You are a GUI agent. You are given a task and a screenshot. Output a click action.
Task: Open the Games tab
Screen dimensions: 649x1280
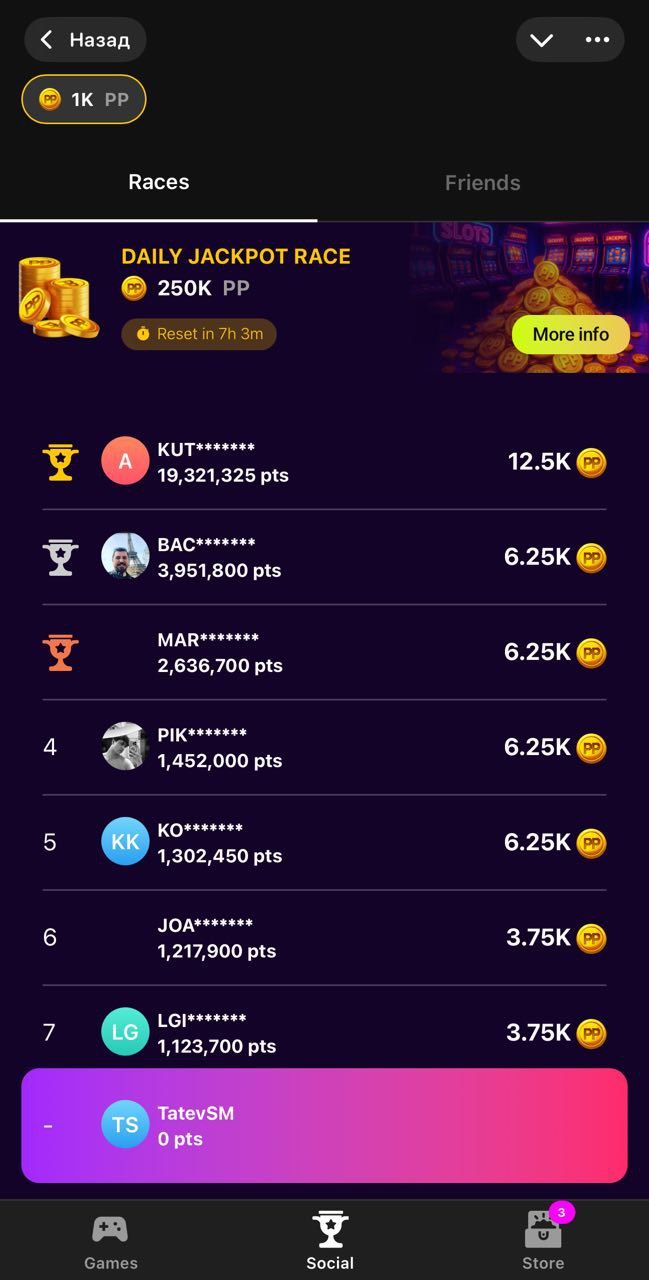[x=110, y=1242]
